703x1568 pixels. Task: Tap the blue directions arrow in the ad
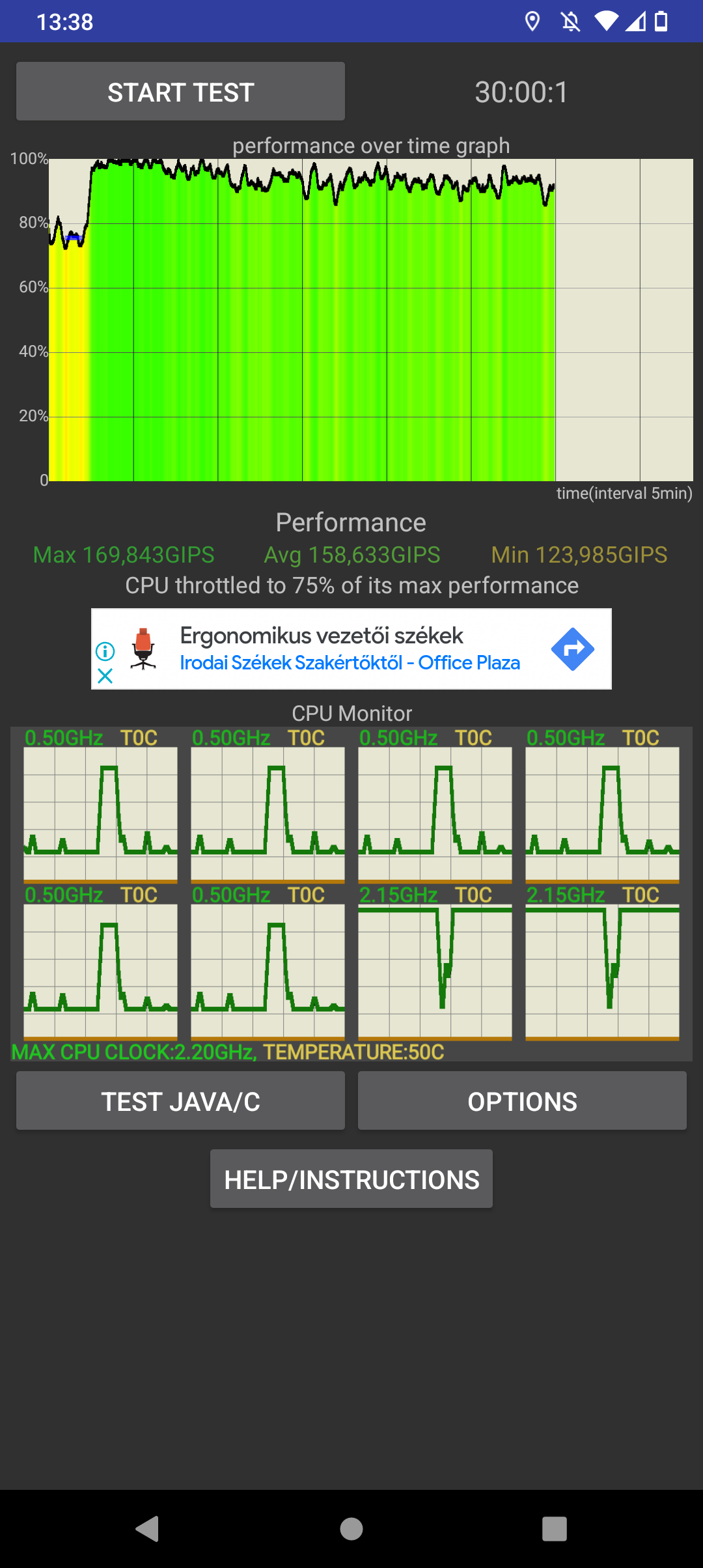pyautogui.click(x=573, y=649)
